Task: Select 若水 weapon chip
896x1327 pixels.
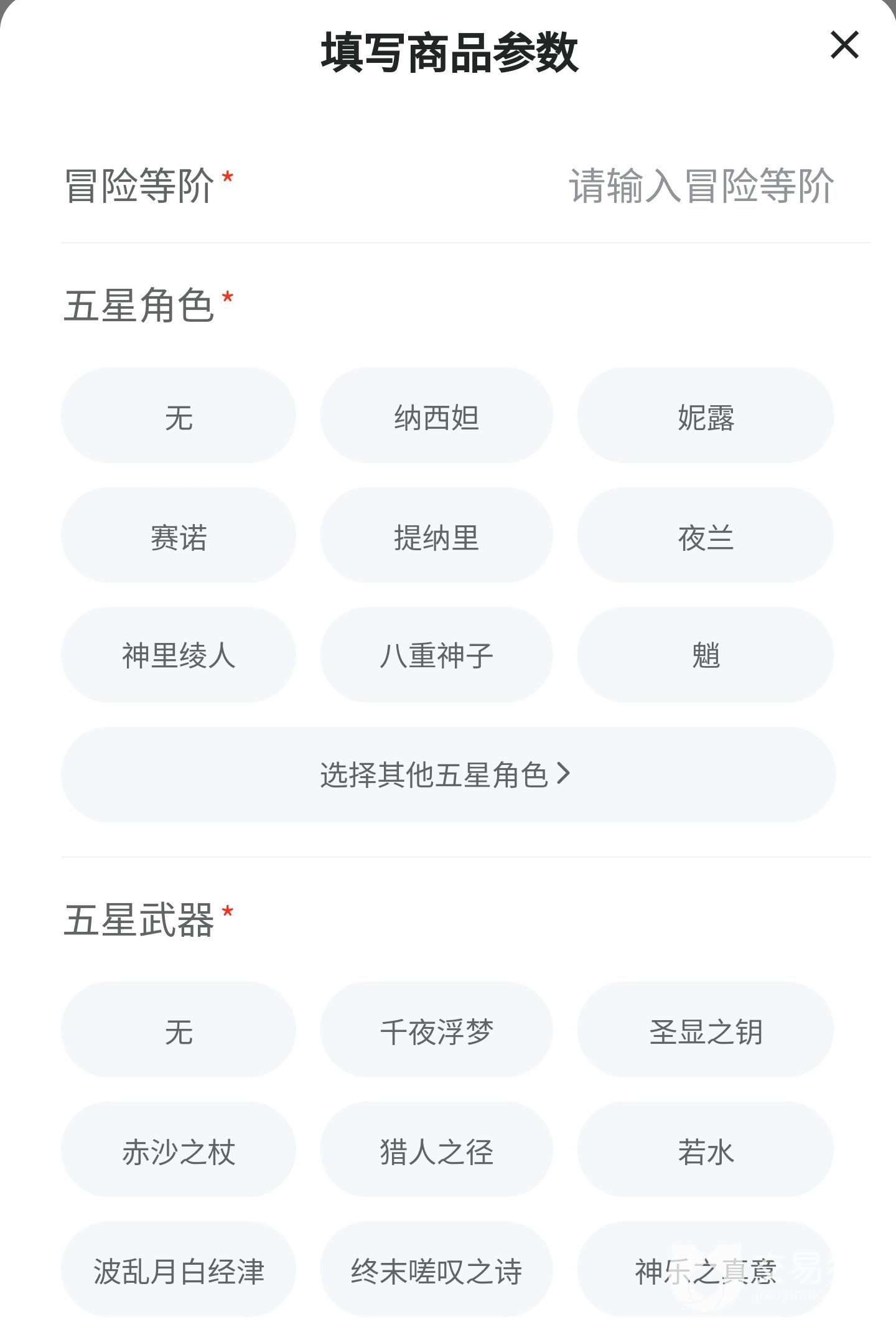Action: [706, 1150]
